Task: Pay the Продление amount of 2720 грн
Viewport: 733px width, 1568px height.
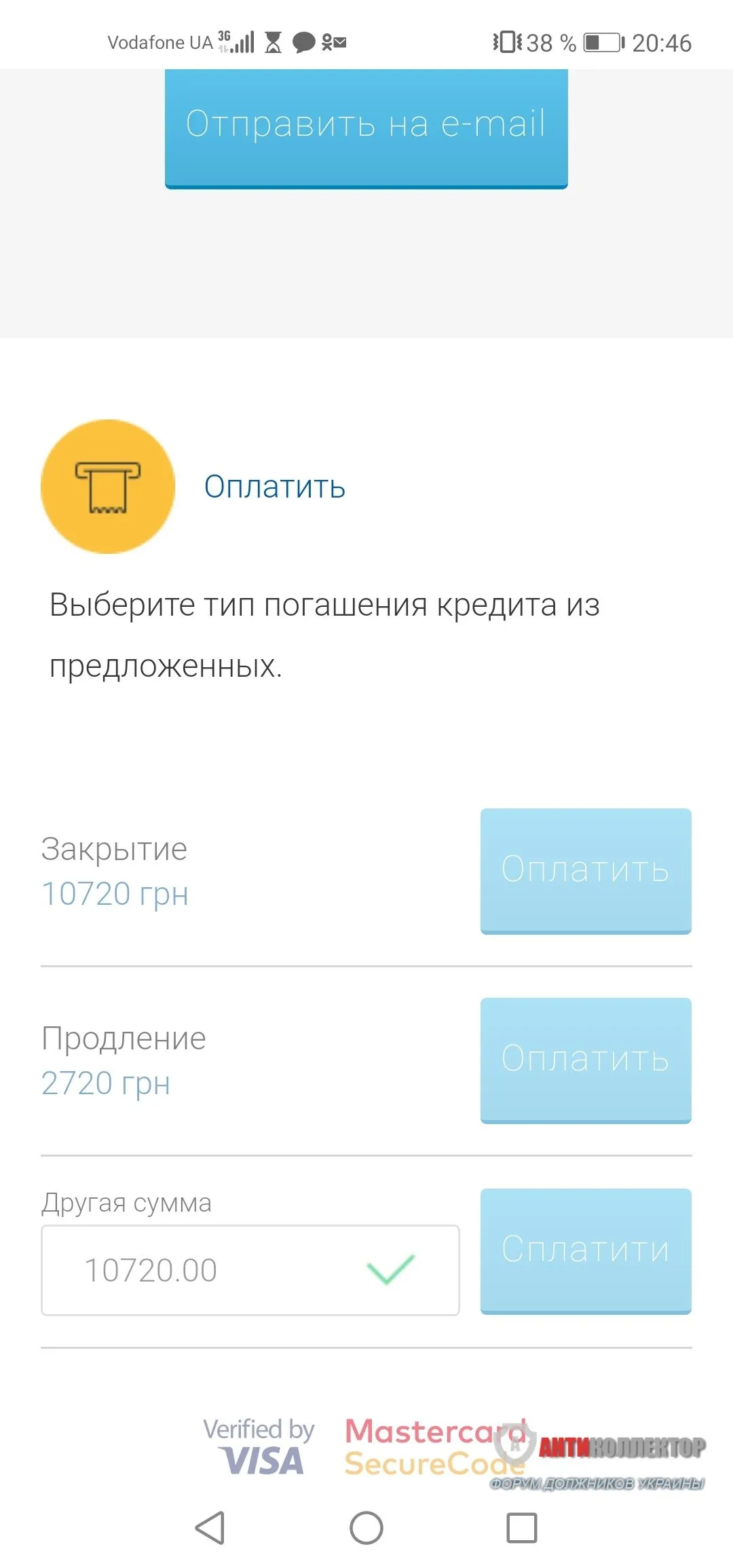Action: coord(586,1059)
